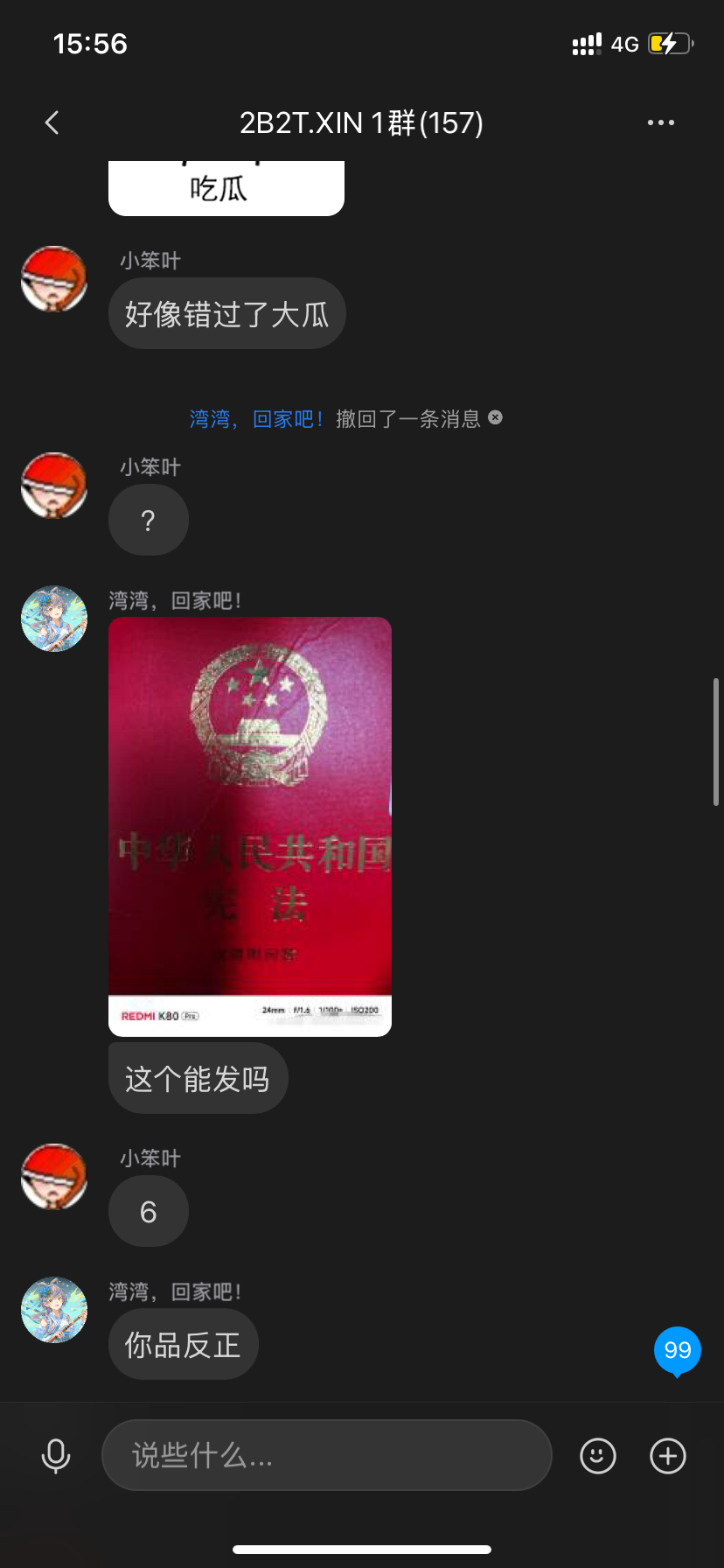
Task: Dismiss the recalled message notice
Action: click(496, 418)
